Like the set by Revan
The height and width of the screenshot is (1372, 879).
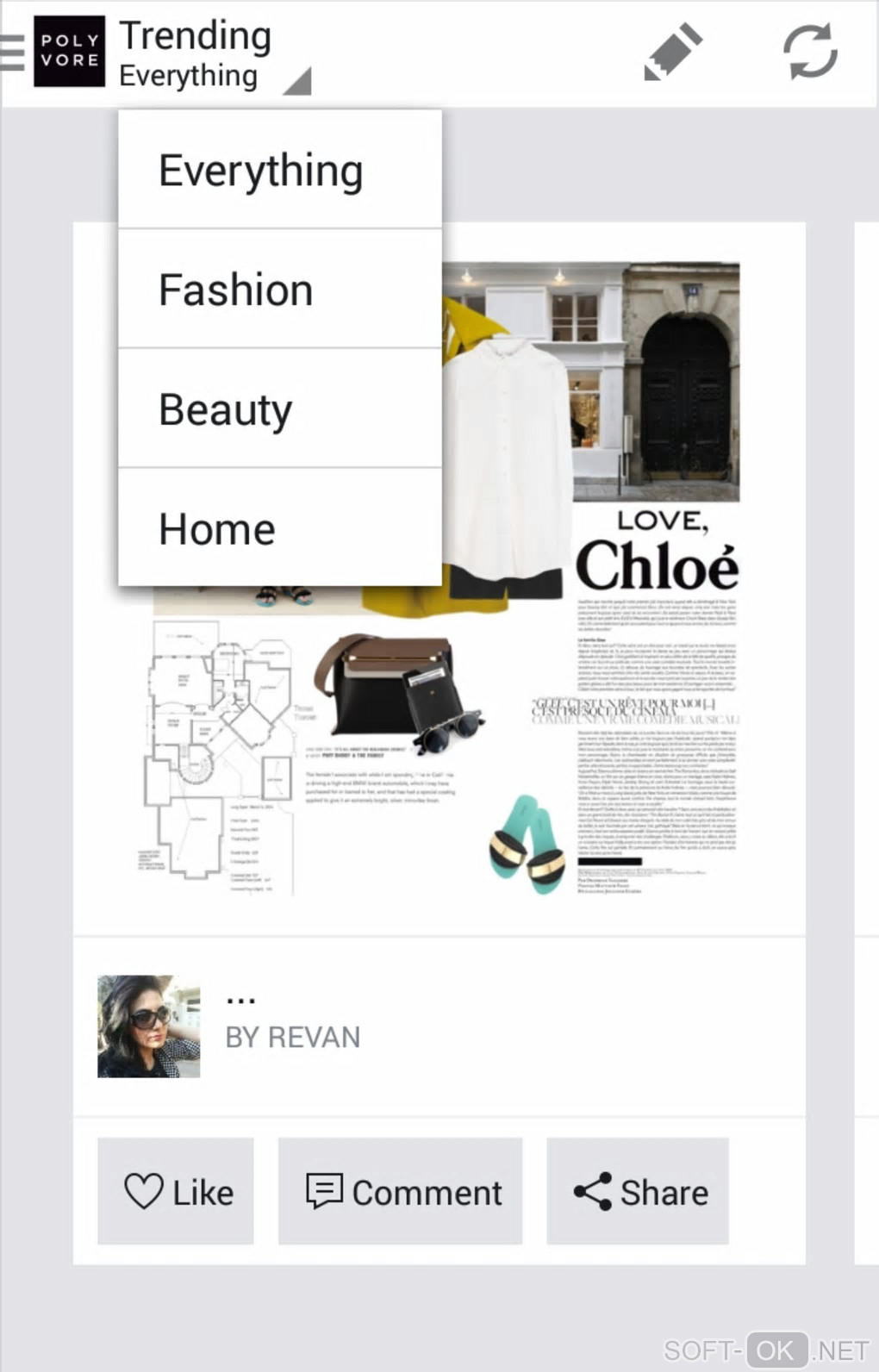176,1192
